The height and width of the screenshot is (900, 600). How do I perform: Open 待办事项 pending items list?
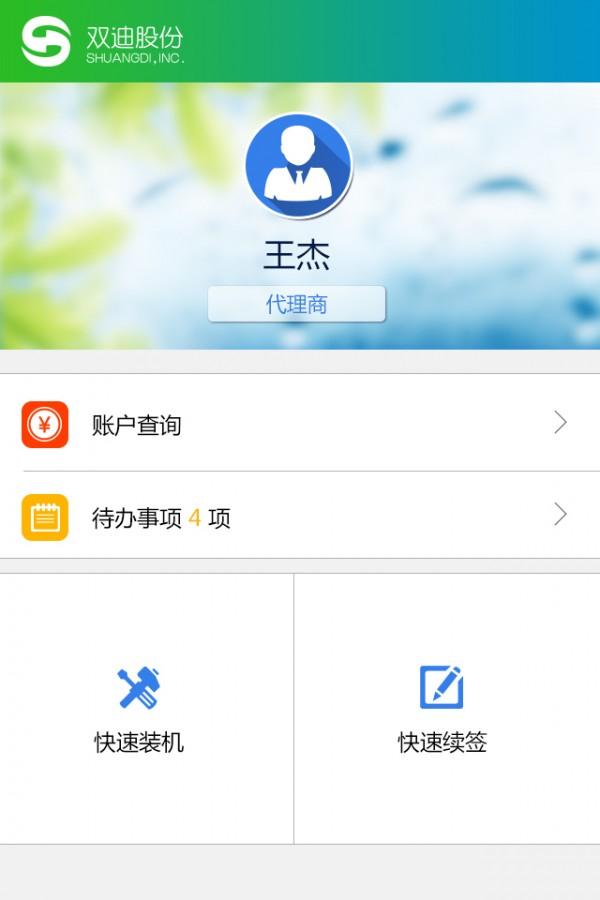(299, 517)
